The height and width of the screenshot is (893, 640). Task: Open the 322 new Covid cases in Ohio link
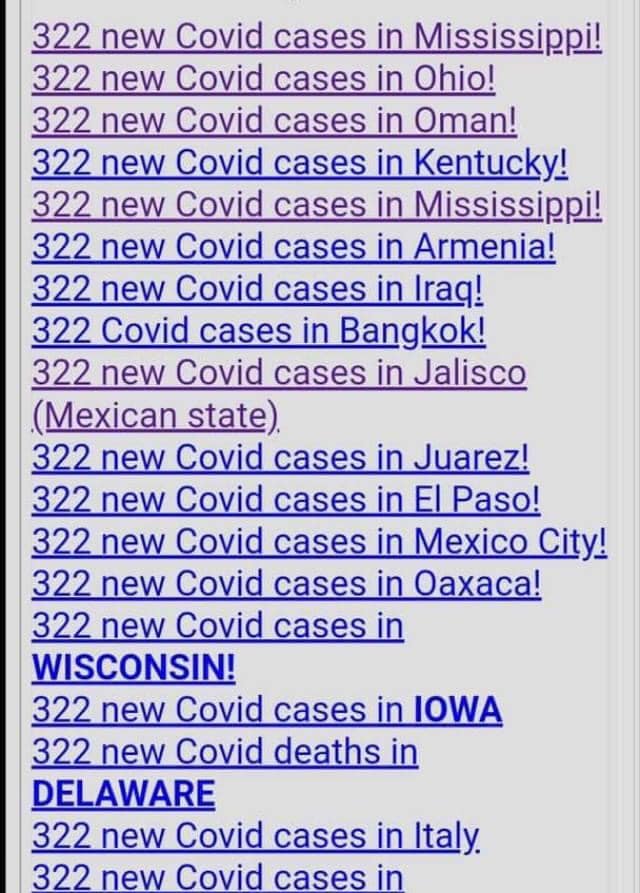(264, 78)
